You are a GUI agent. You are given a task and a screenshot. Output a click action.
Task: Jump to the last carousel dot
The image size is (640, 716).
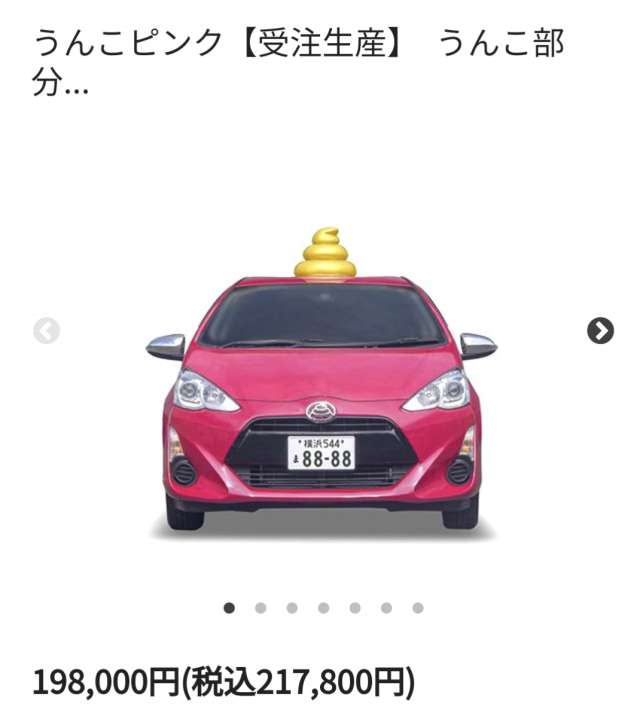[x=417, y=607]
